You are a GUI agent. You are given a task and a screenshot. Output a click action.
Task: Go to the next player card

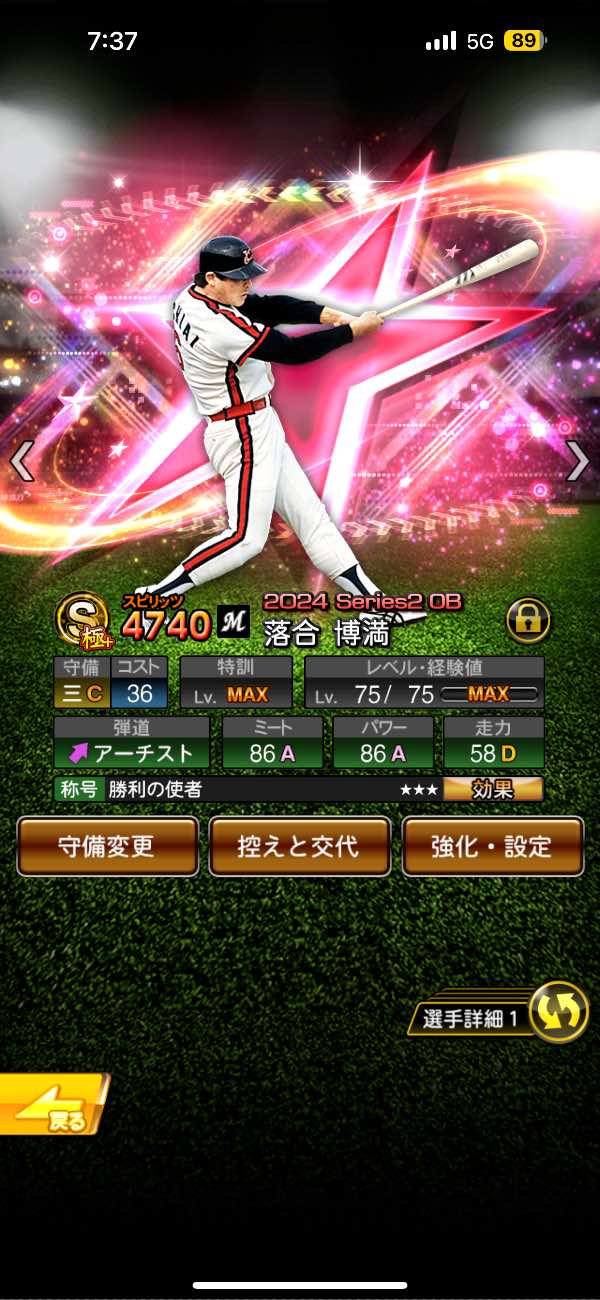578,461
